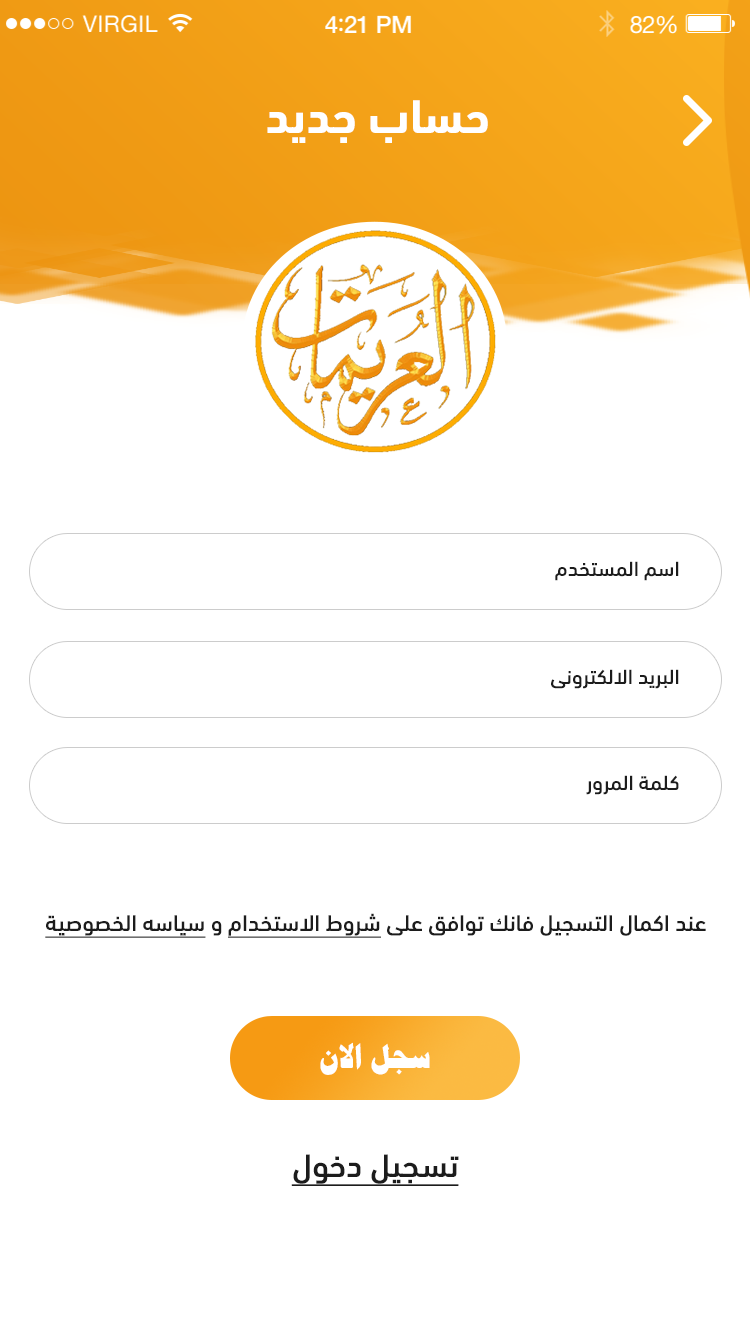Tap the username field (اسم المستخدم)
This screenshot has width=750, height=1334.
[x=375, y=571]
